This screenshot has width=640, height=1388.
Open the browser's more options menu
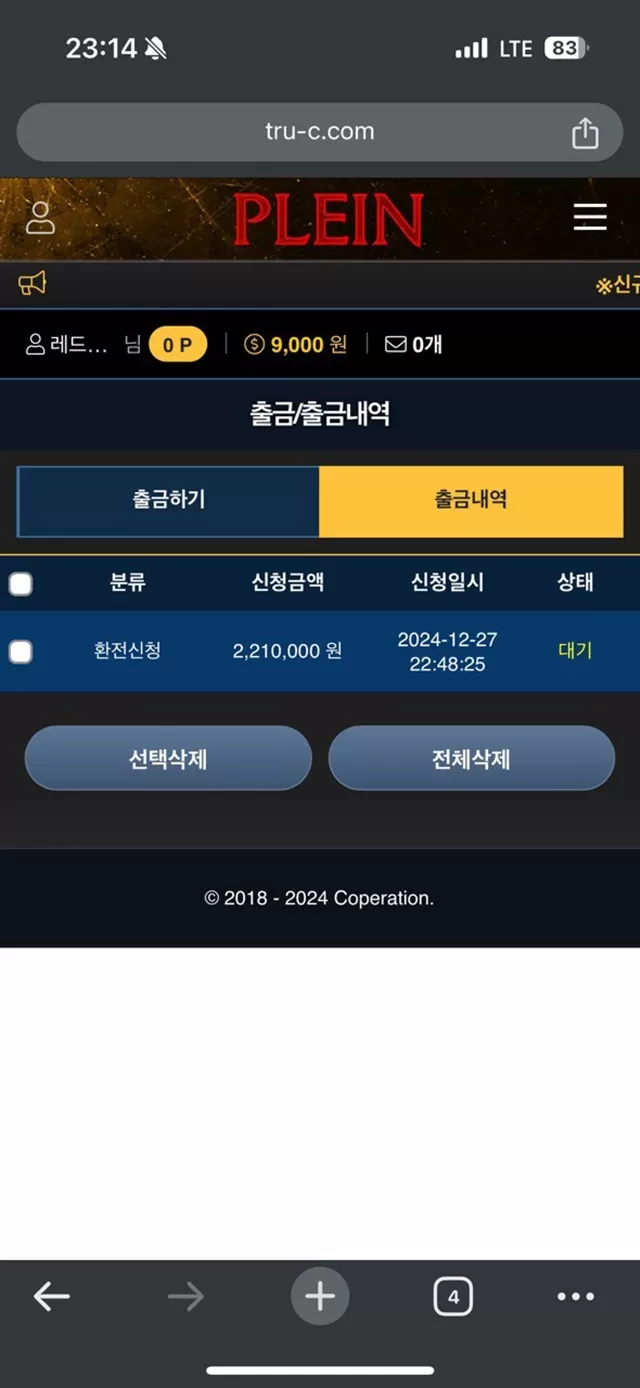point(576,1297)
